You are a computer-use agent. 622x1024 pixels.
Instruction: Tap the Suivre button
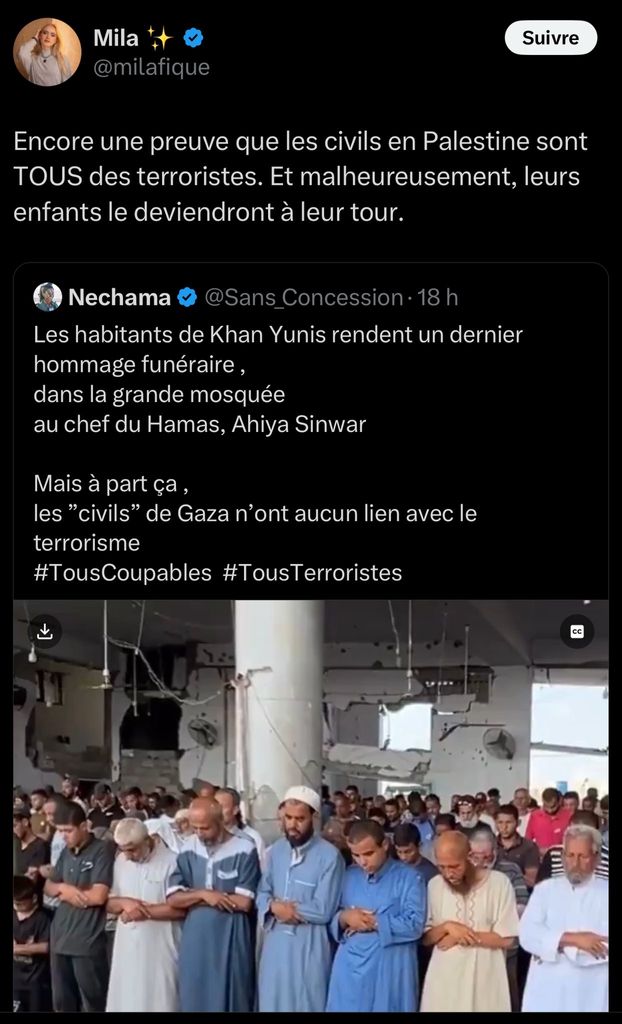click(550, 38)
